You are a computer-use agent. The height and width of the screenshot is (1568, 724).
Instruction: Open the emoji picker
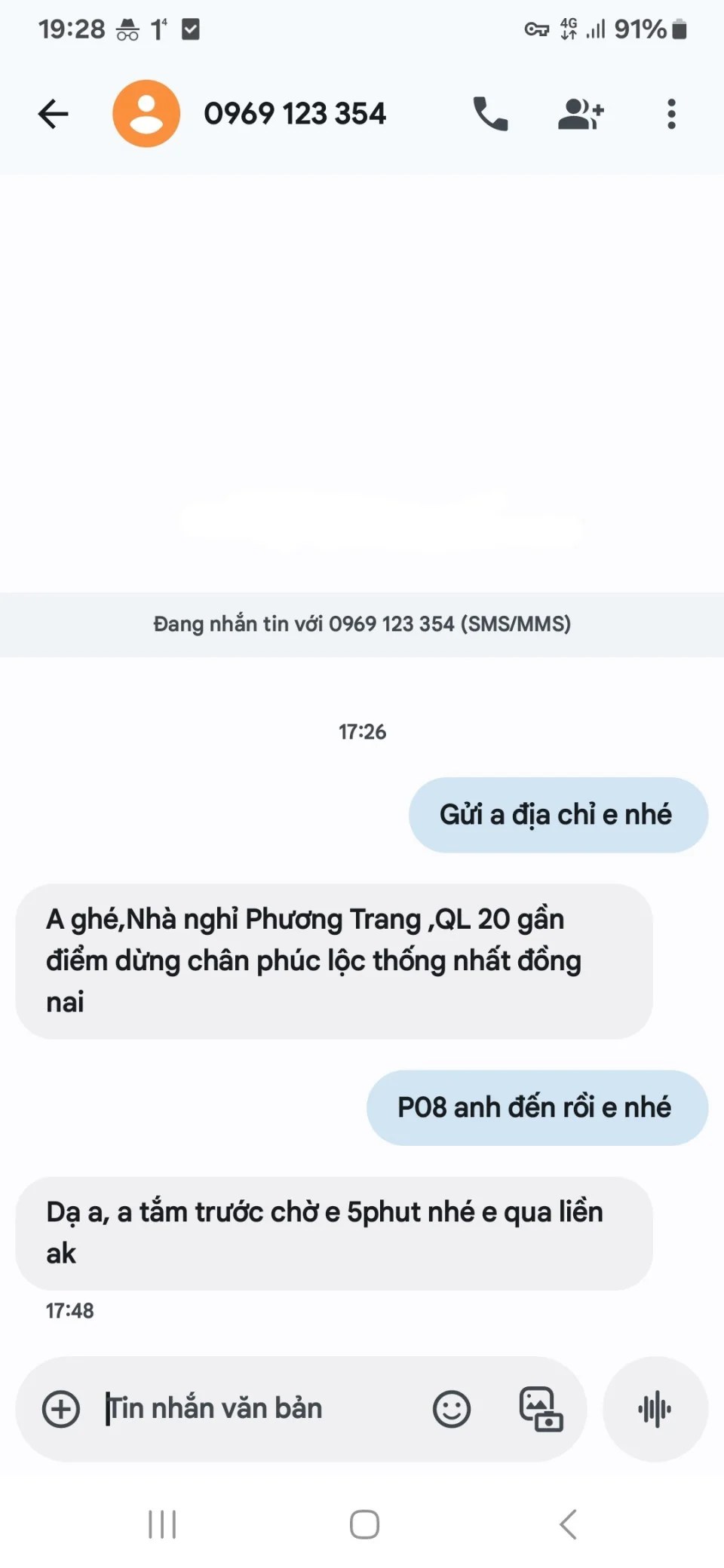pos(452,1409)
